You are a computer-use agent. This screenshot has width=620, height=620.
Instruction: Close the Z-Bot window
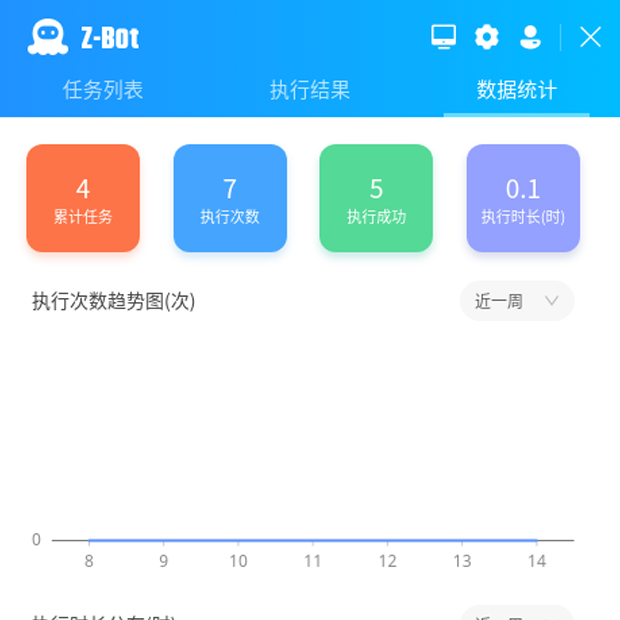click(591, 37)
